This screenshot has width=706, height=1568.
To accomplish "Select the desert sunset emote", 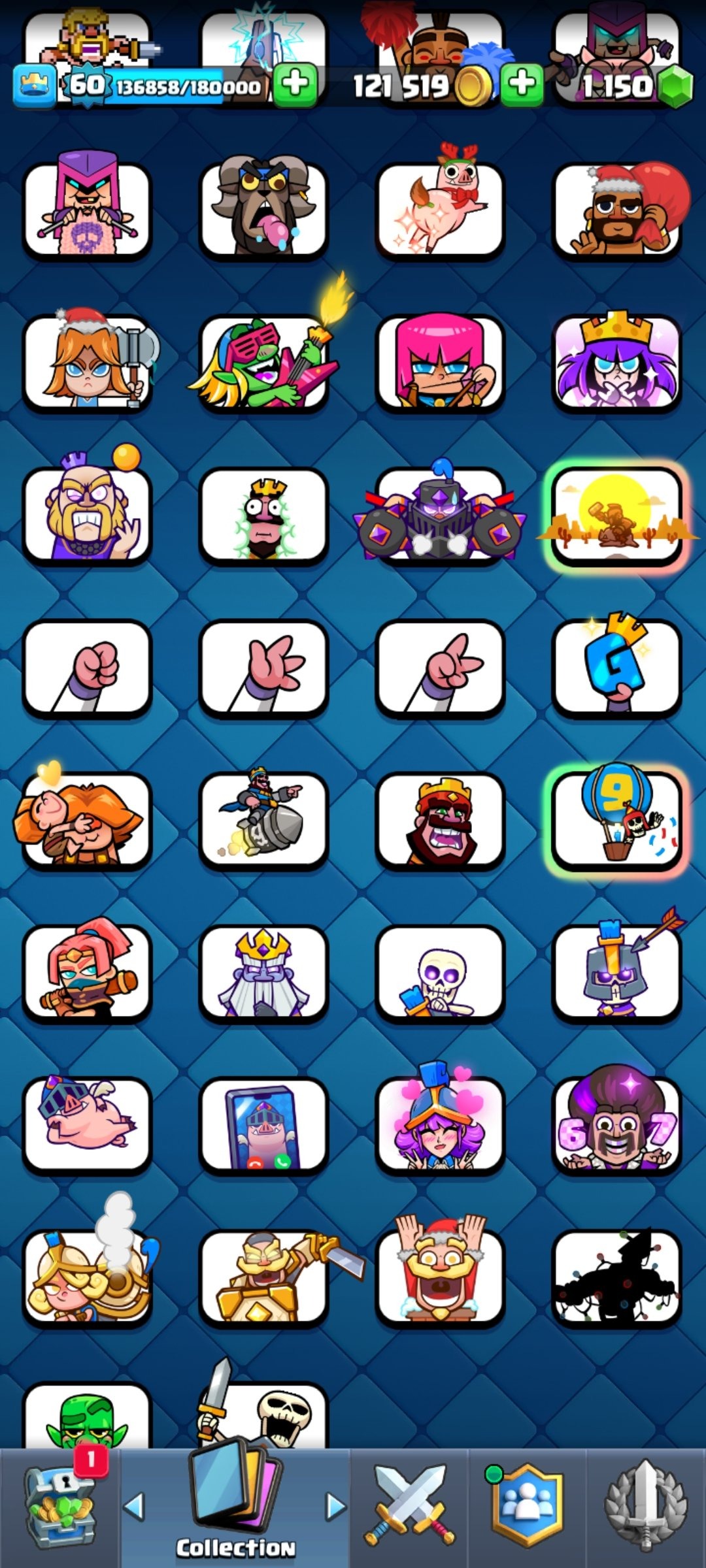I will 617,516.
